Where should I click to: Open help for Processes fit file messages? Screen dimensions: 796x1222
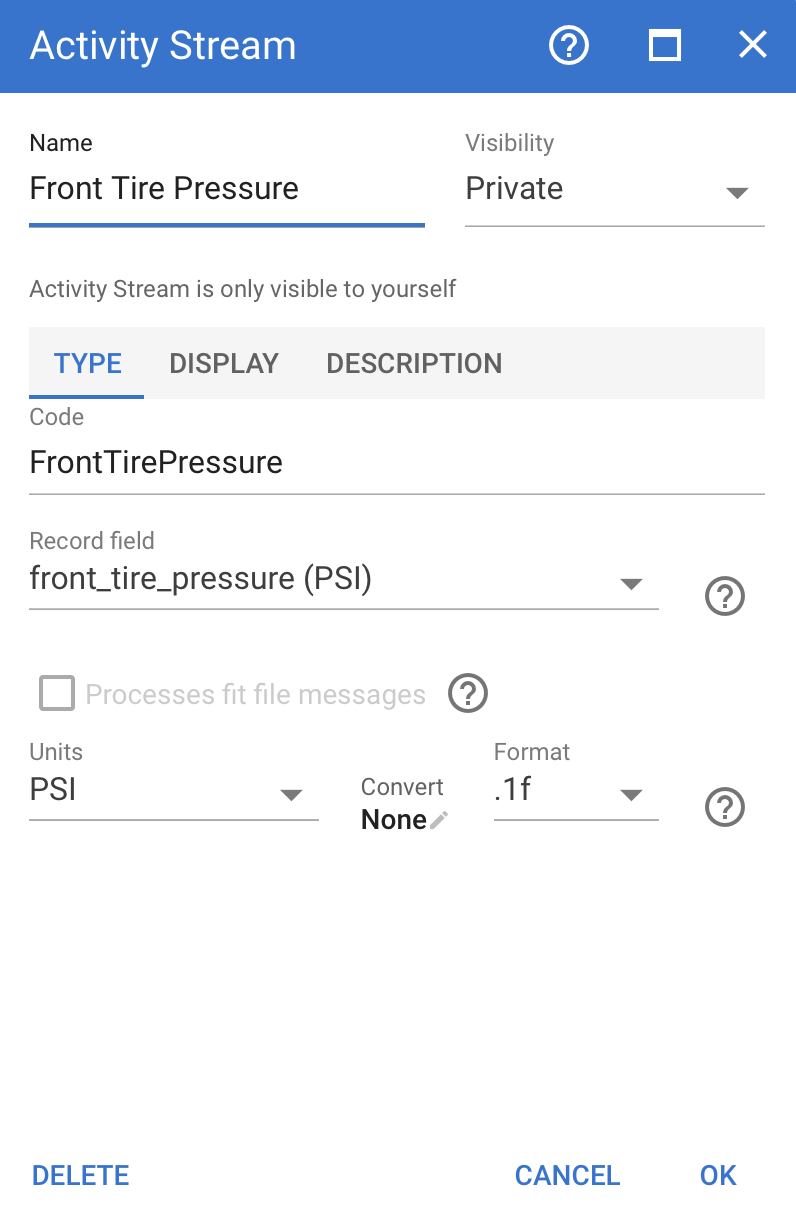pyautogui.click(x=468, y=693)
